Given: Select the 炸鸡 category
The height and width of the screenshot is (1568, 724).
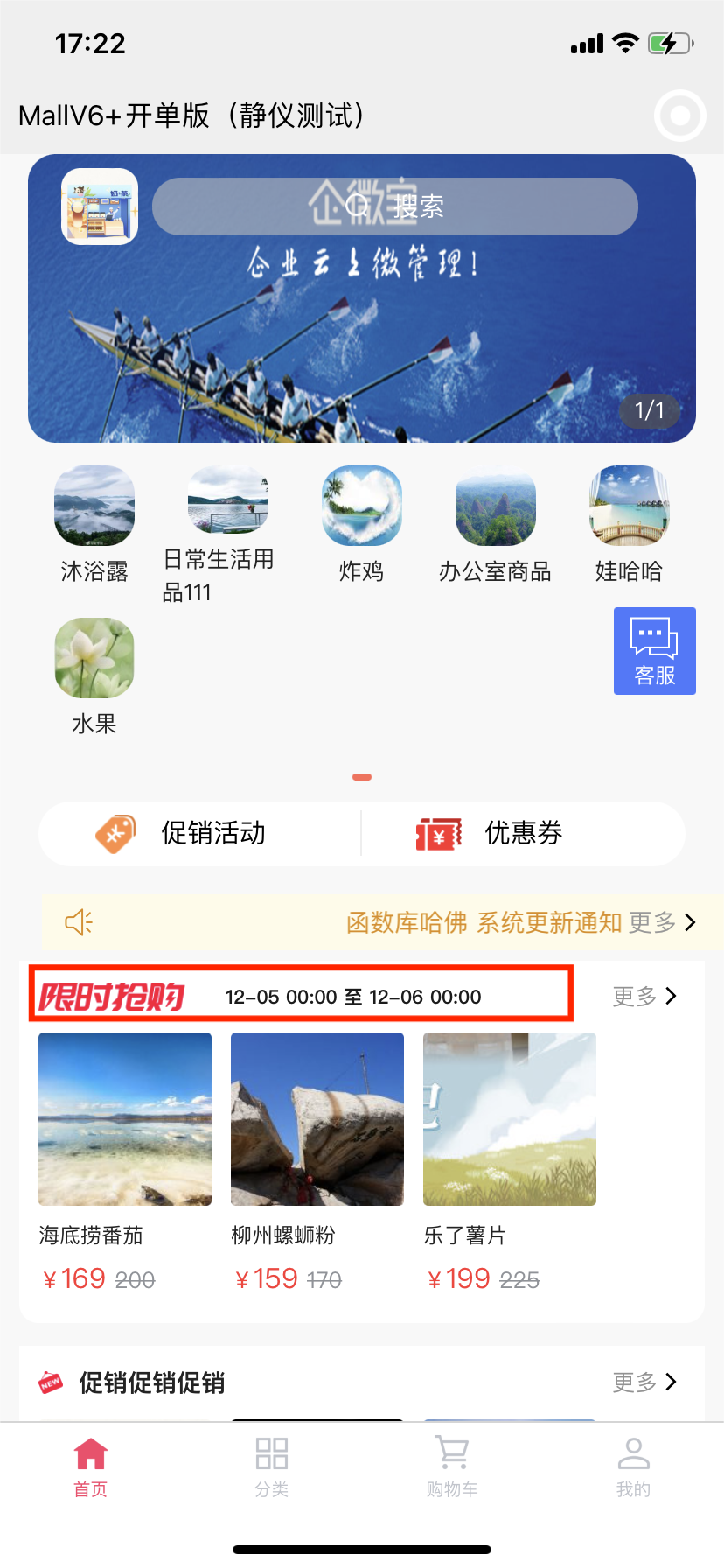Looking at the screenshot, I should [361, 524].
